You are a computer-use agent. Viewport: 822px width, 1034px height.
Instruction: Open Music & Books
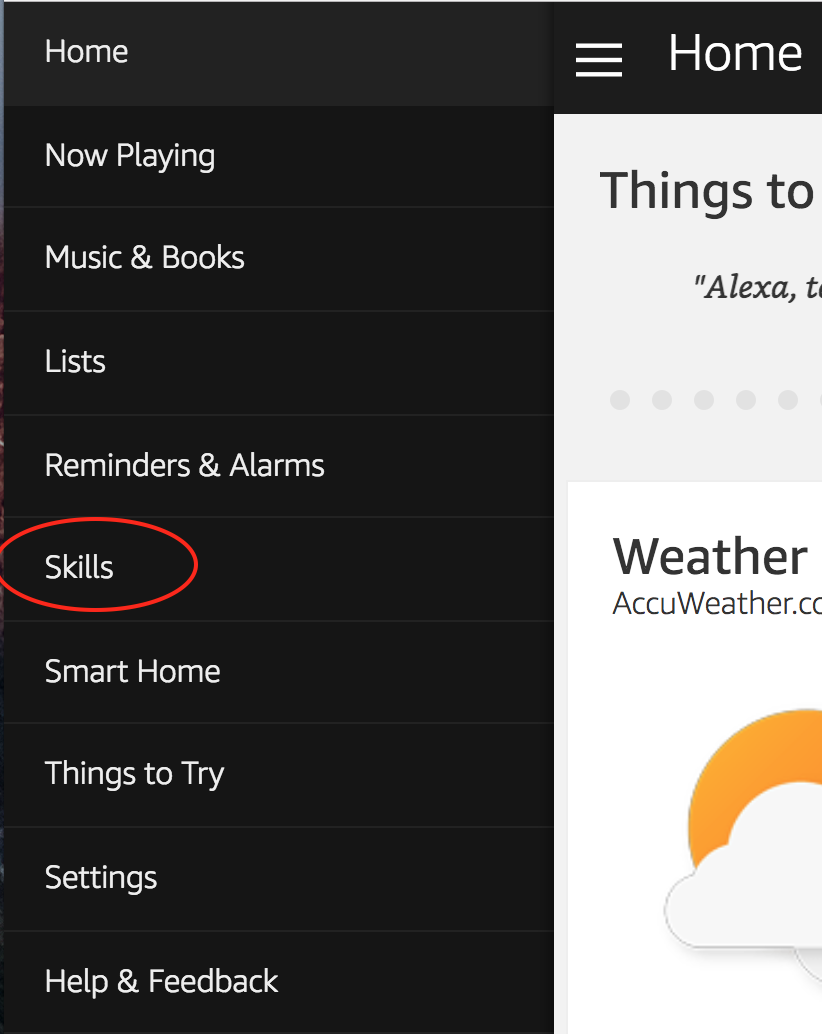click(145, 258)
